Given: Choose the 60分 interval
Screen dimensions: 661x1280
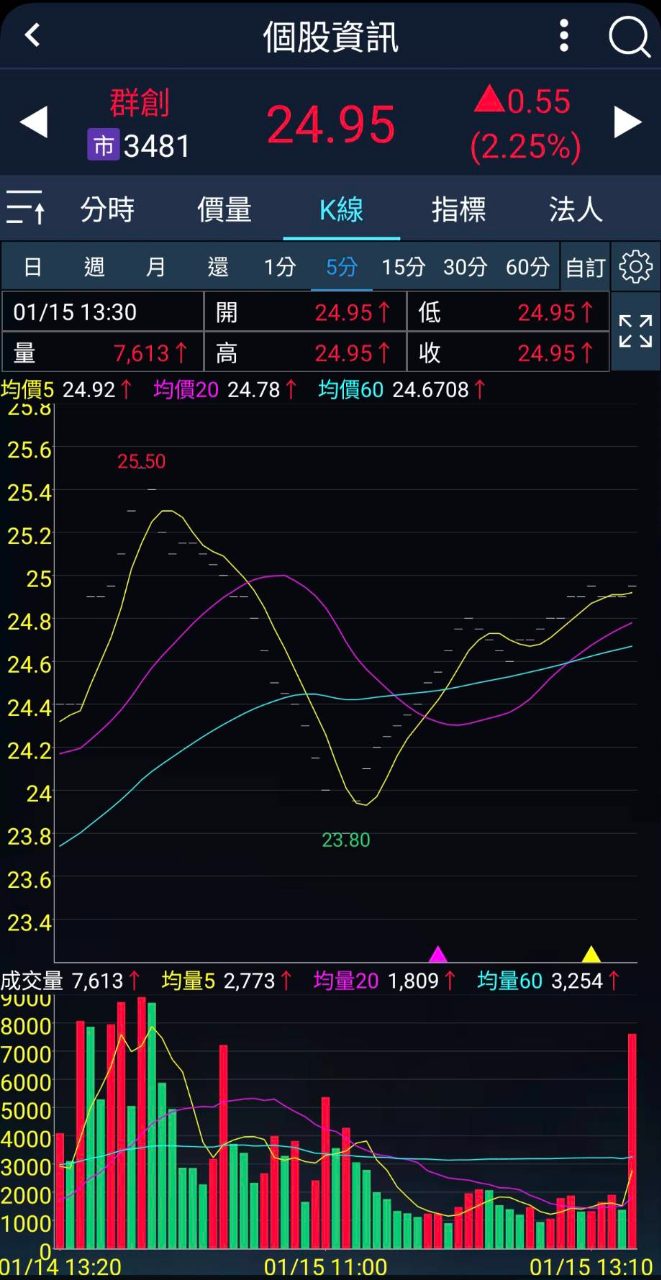Looking at the screenshot, I should pyautogui.click(x=527, y=267).
